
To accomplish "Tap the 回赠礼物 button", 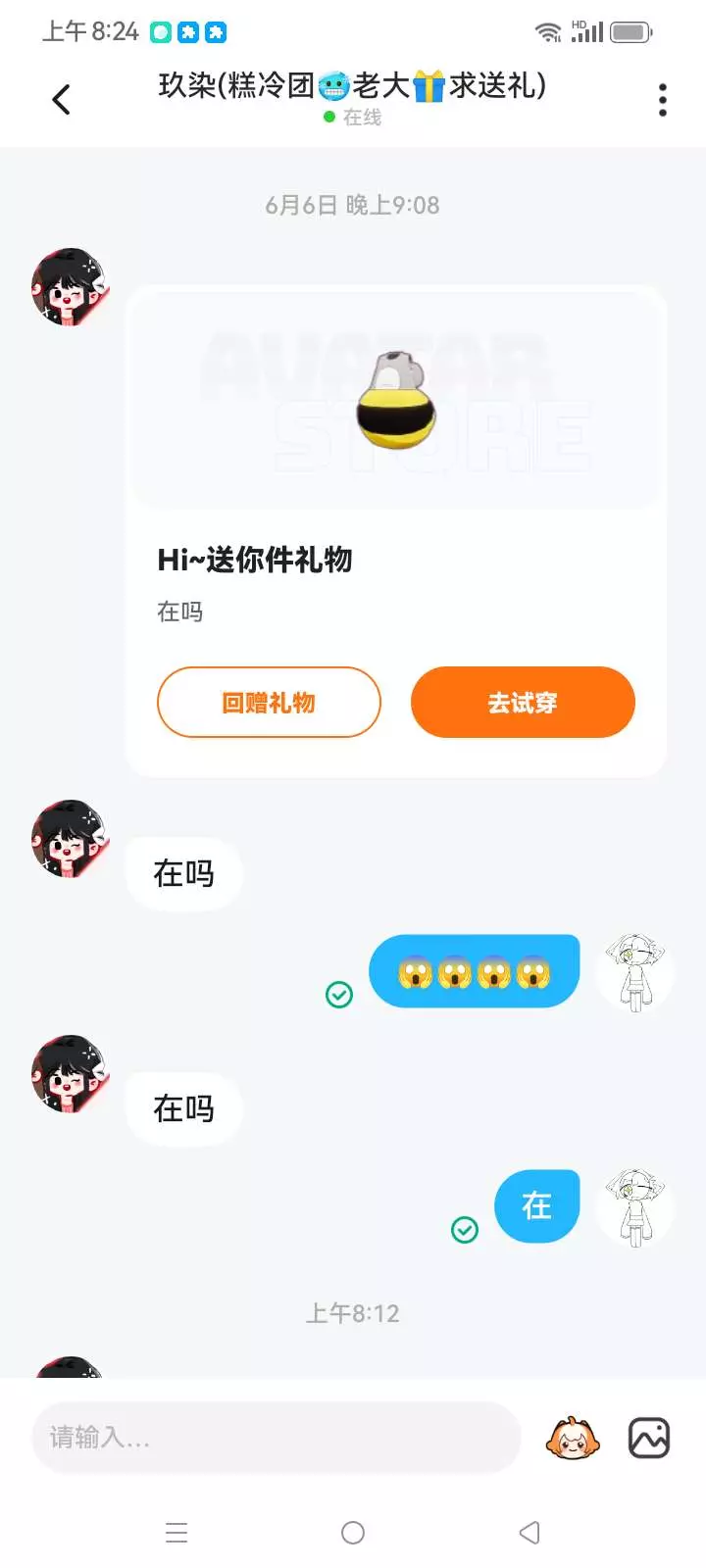I will tap(269, 702).
